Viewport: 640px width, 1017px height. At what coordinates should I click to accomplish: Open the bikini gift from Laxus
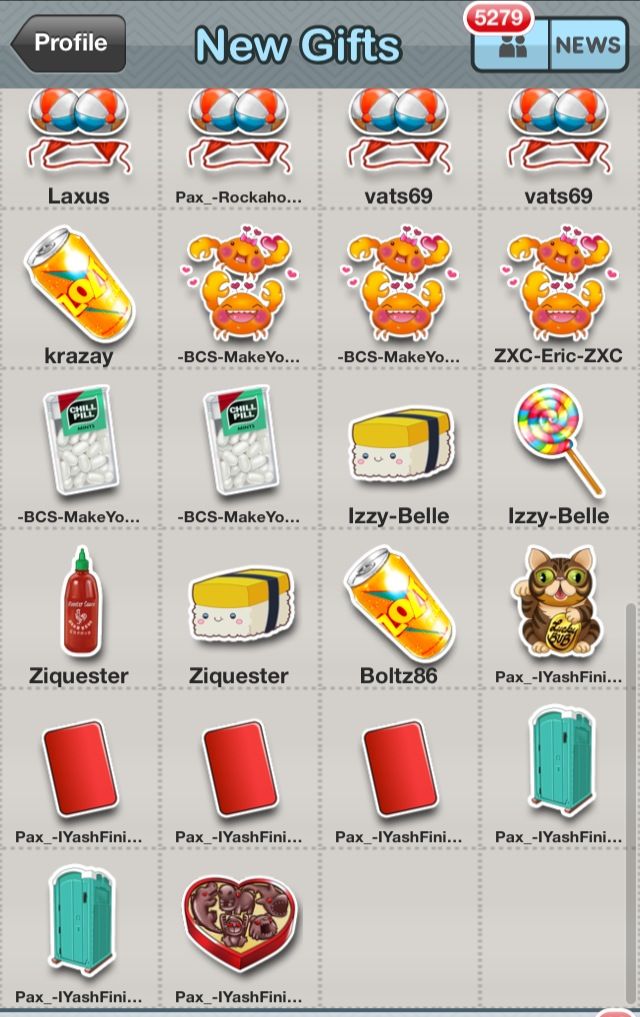point(79,135)
